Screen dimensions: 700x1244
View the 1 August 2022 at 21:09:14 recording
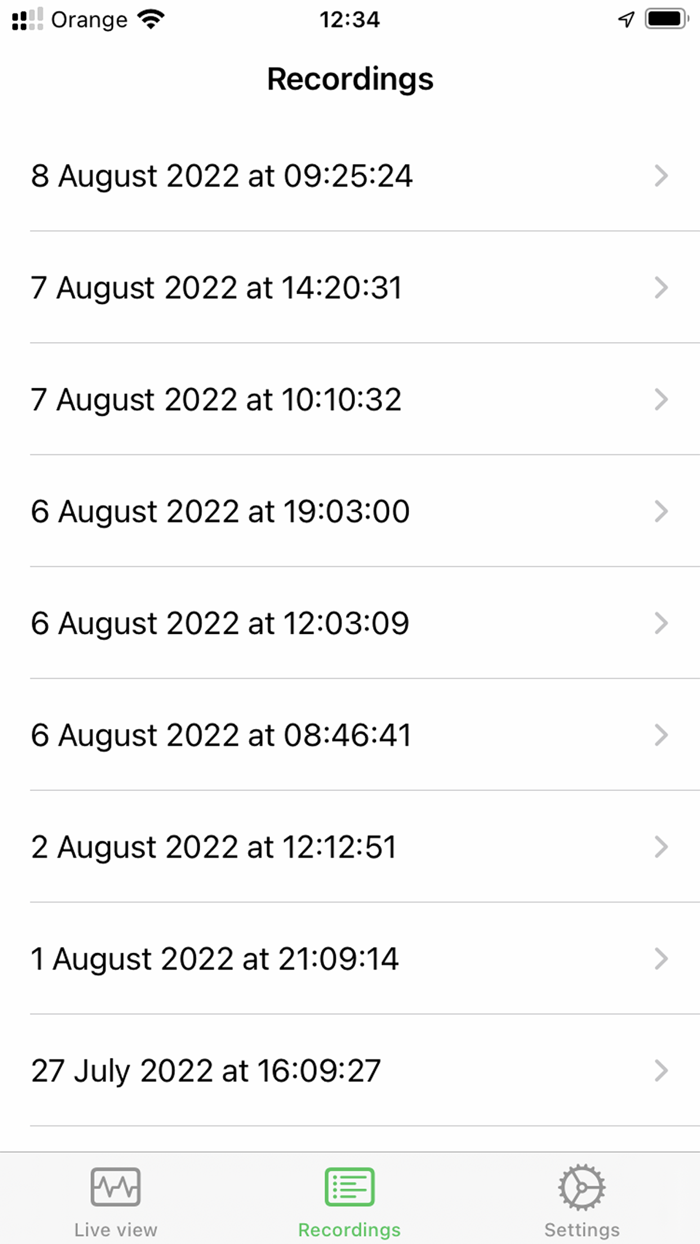pyautogui.click(x=350, y=960)
